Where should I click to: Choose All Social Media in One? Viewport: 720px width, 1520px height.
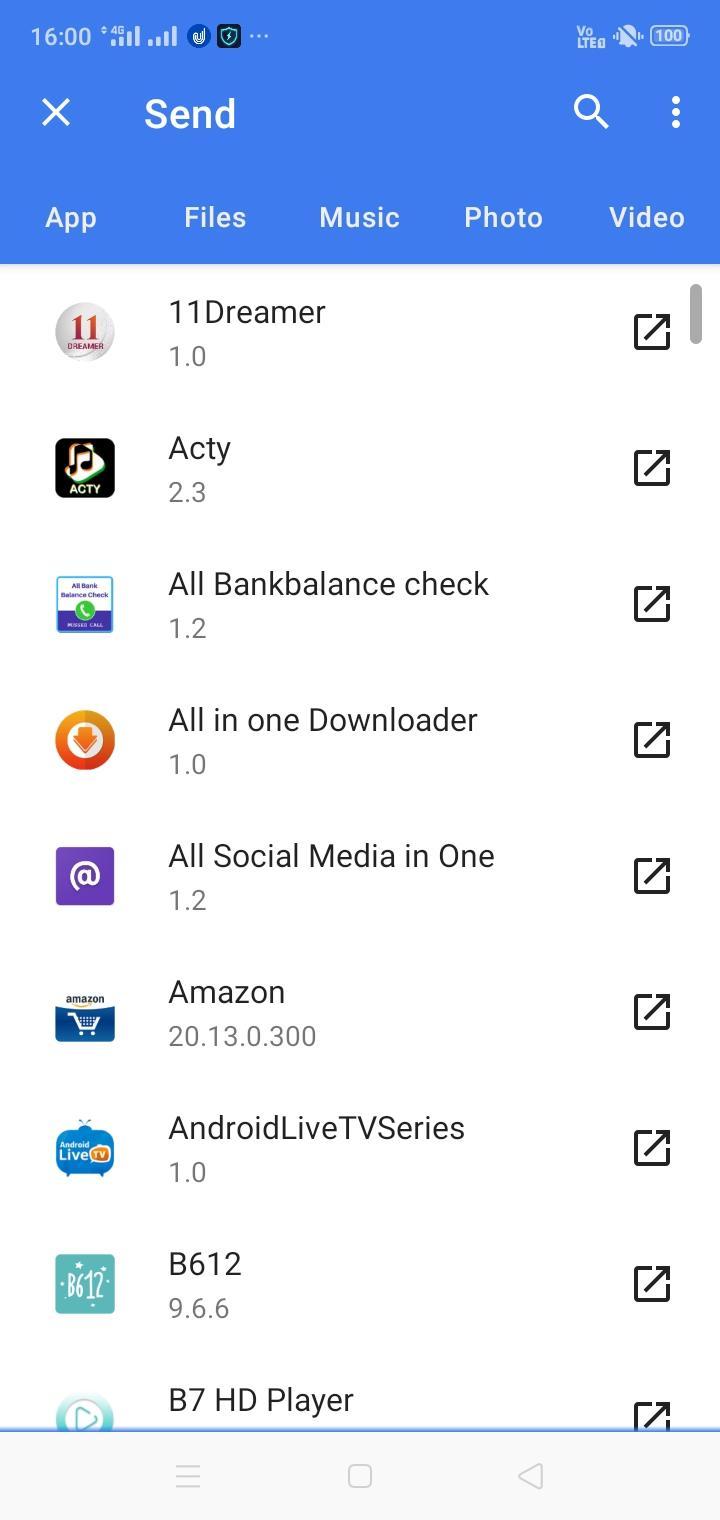[360, 876]
